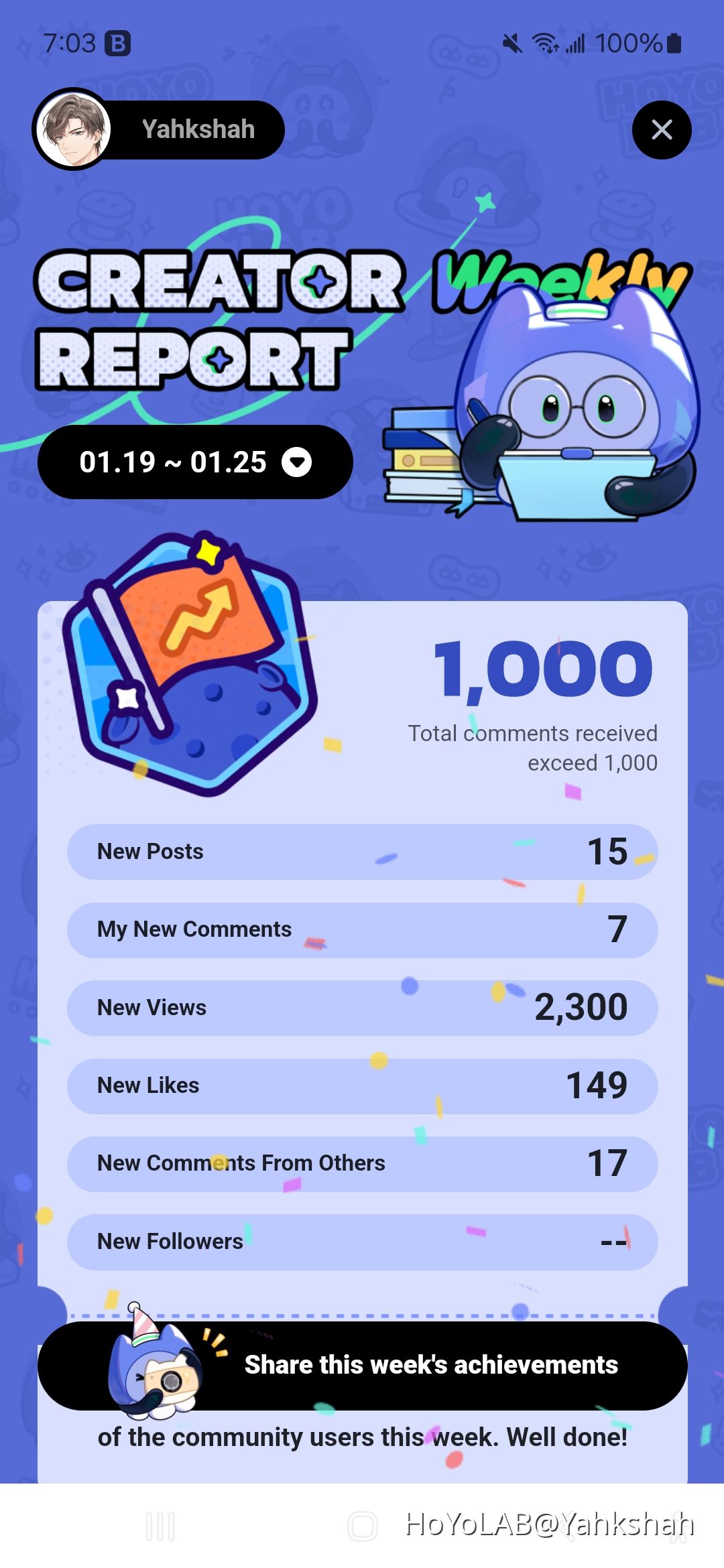Open the date picker chevron on the week pill
724x1568 pixels.
[x=298, y=461]
